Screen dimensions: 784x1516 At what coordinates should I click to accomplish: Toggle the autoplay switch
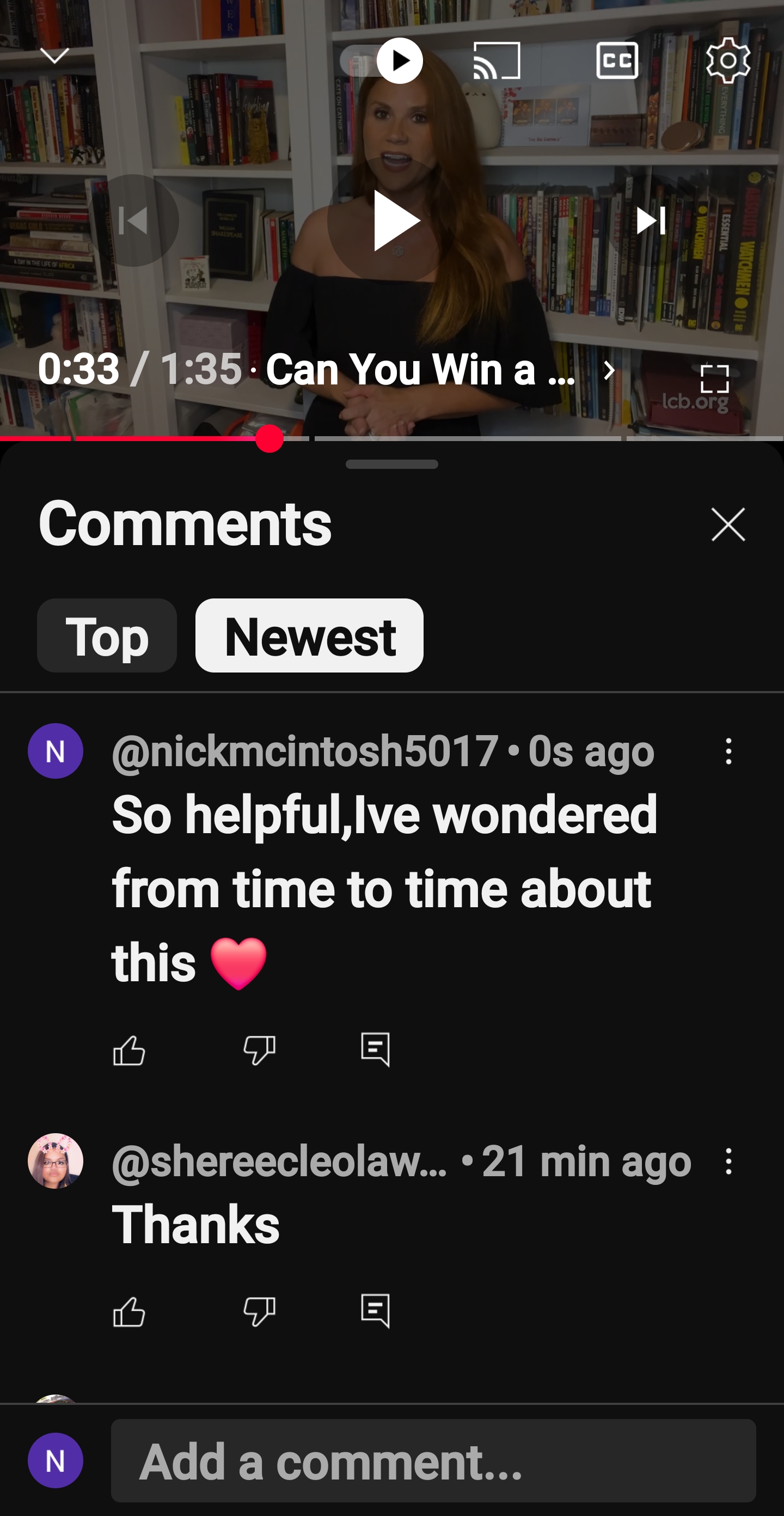tap(383, 60)
